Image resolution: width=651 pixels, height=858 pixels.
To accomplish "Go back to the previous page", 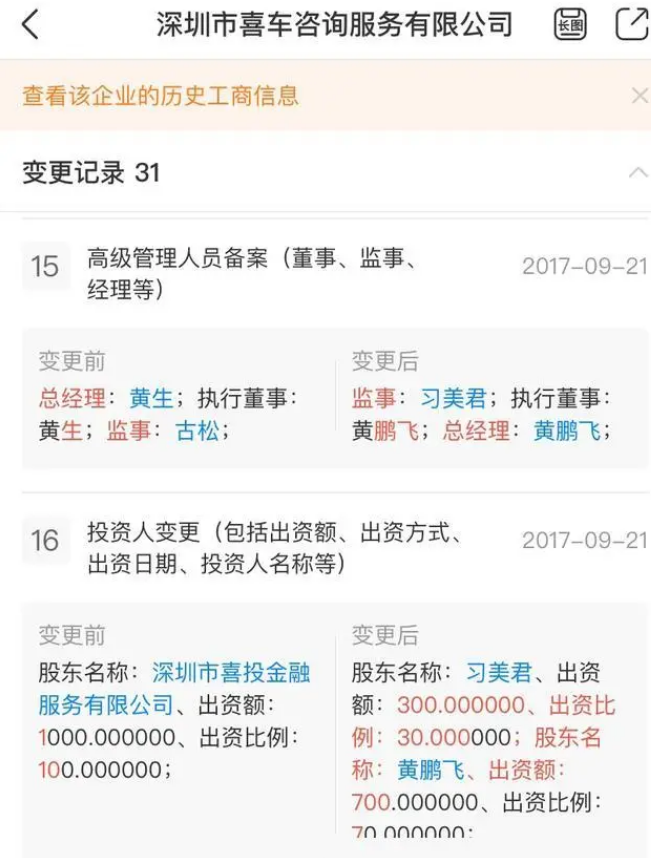I will [30, 25].
